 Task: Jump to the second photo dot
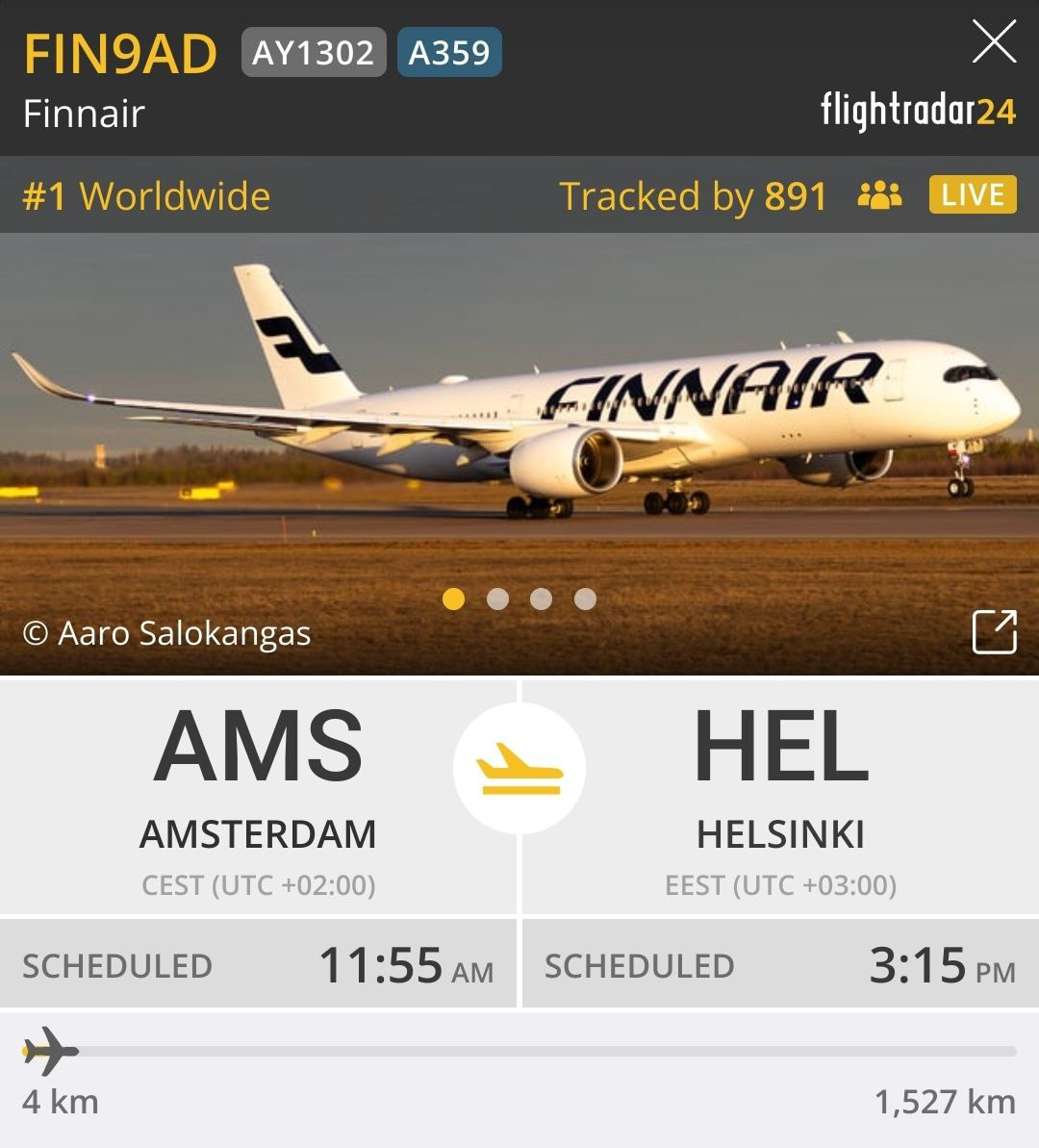497,600
